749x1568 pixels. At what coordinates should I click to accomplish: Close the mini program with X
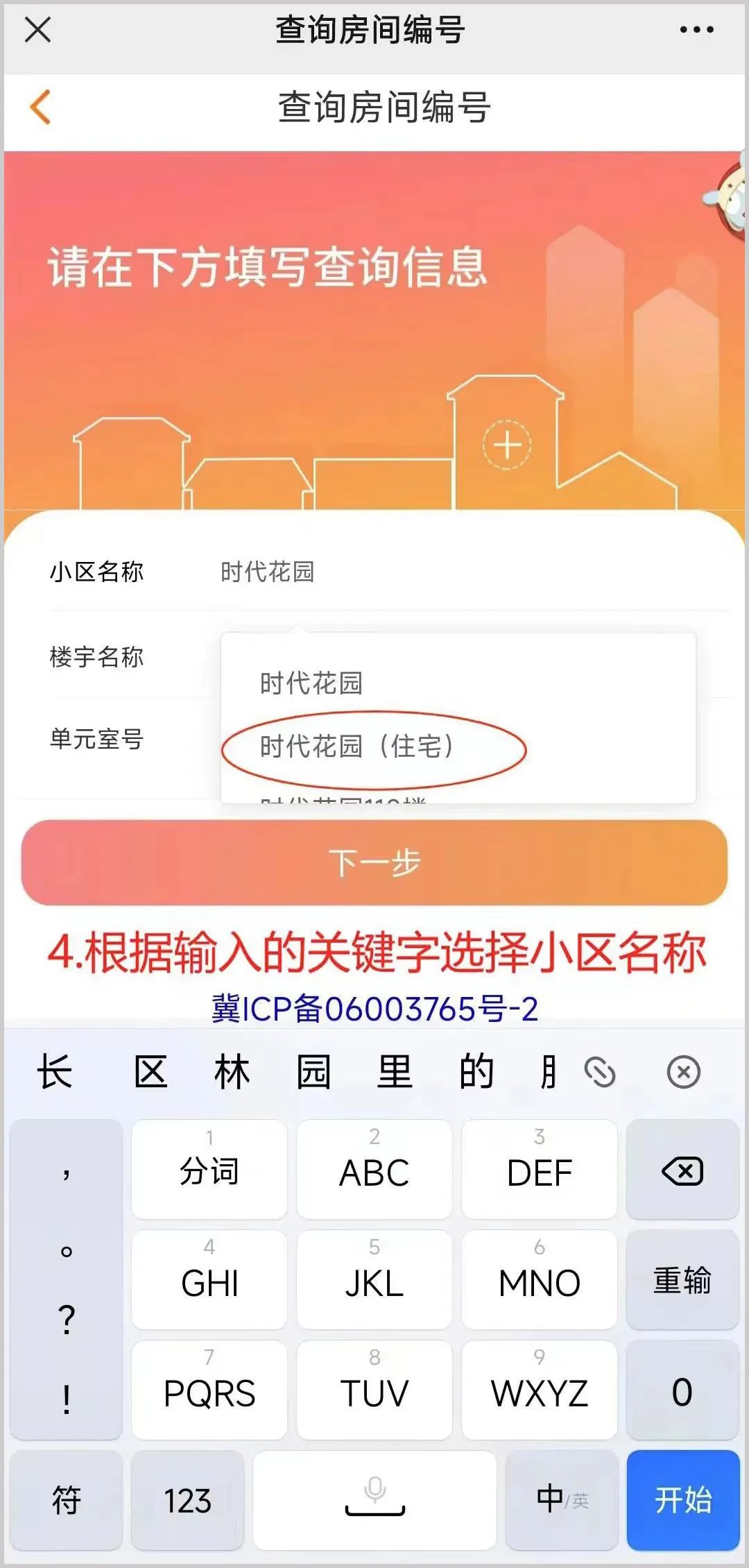point(37,30)
